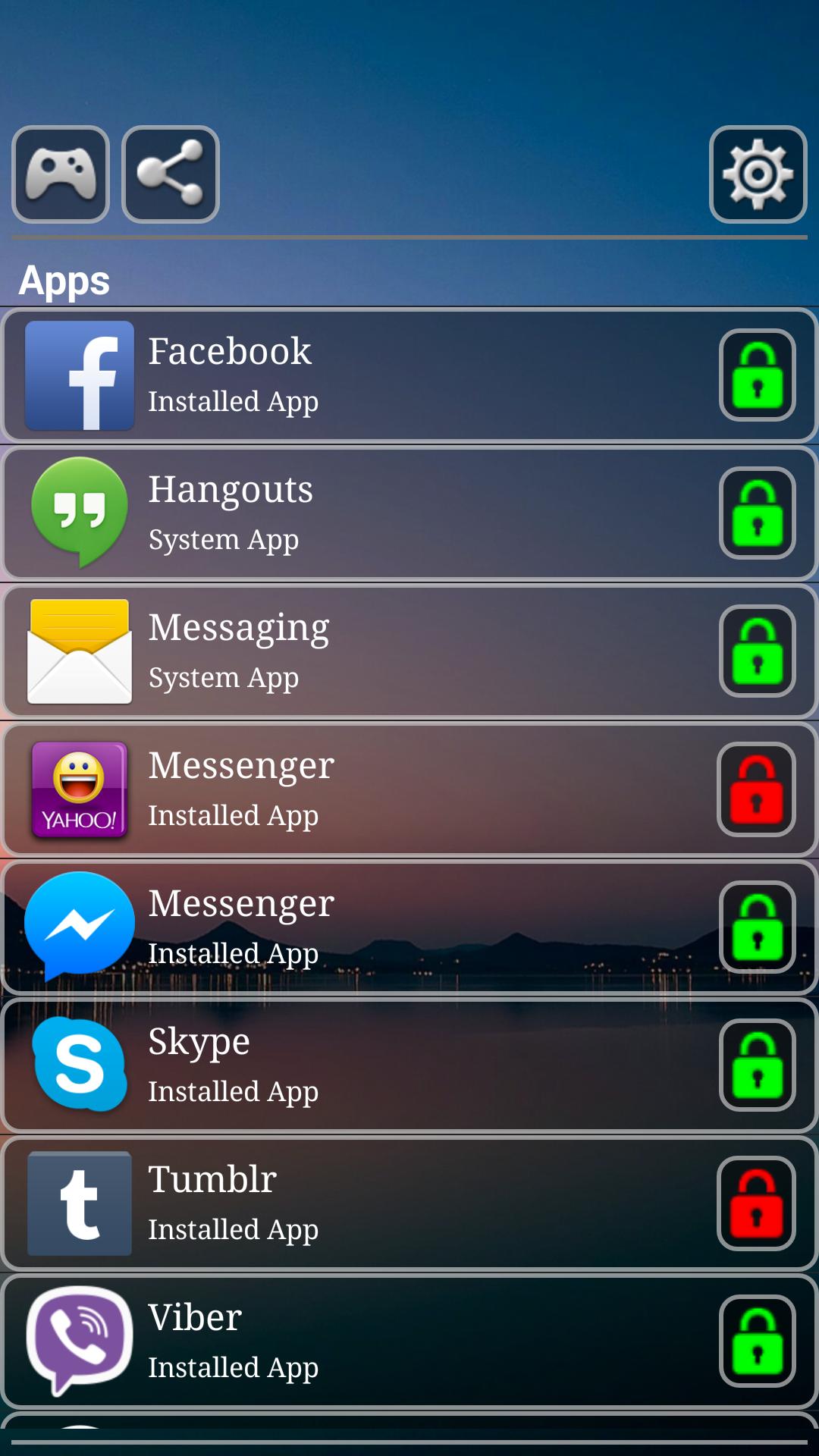Tap the Tumblr app icon
Viewport: 819px width, 1456px height.
[80, 1204]
